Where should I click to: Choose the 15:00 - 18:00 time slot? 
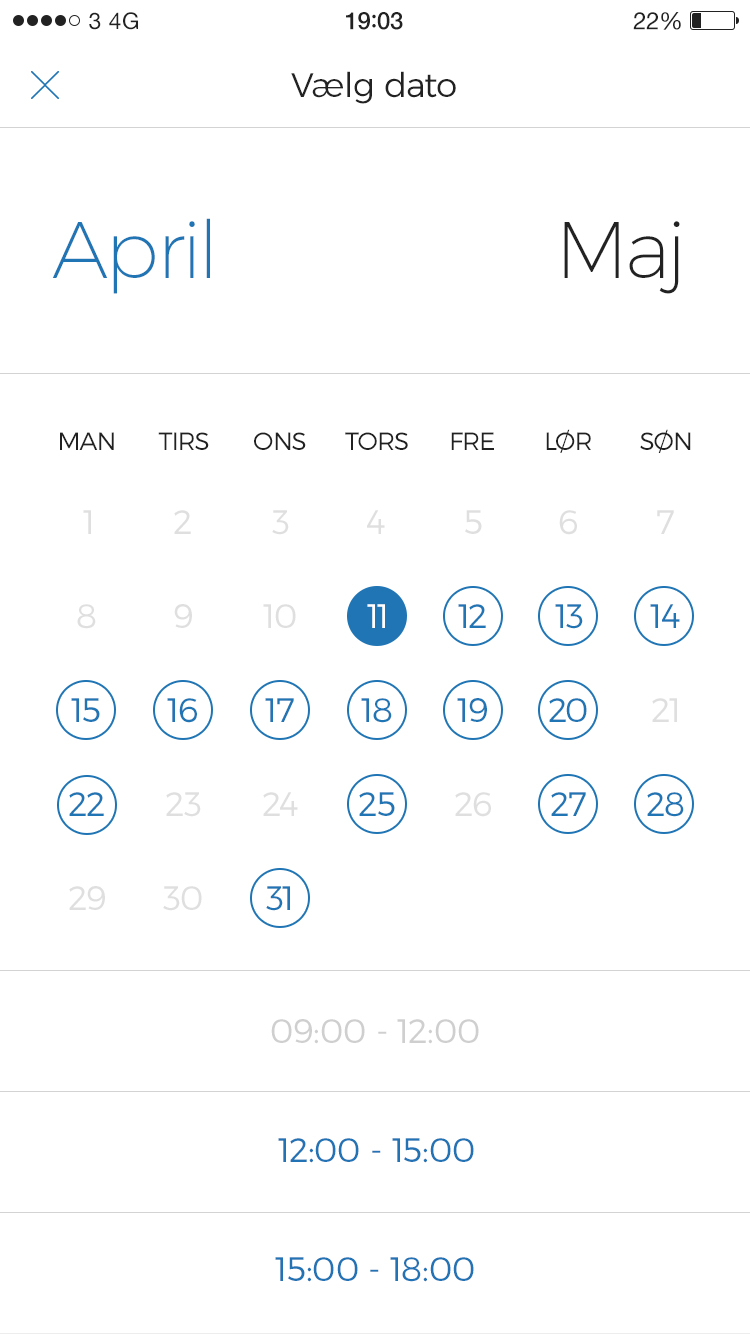(375, 1270)
